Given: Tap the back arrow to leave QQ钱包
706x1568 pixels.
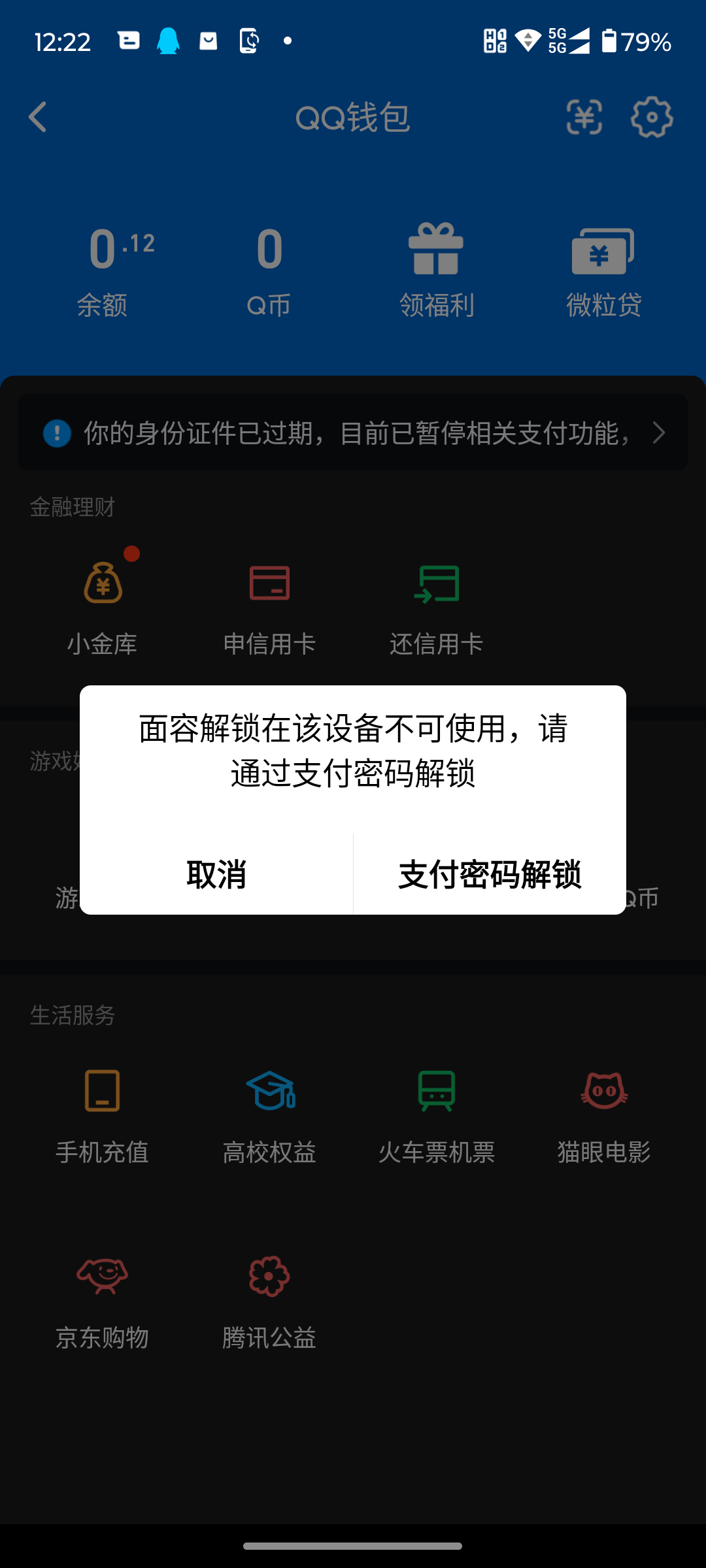Looking at the screenshot, I should pyautogui.click(x=37, y=118).
